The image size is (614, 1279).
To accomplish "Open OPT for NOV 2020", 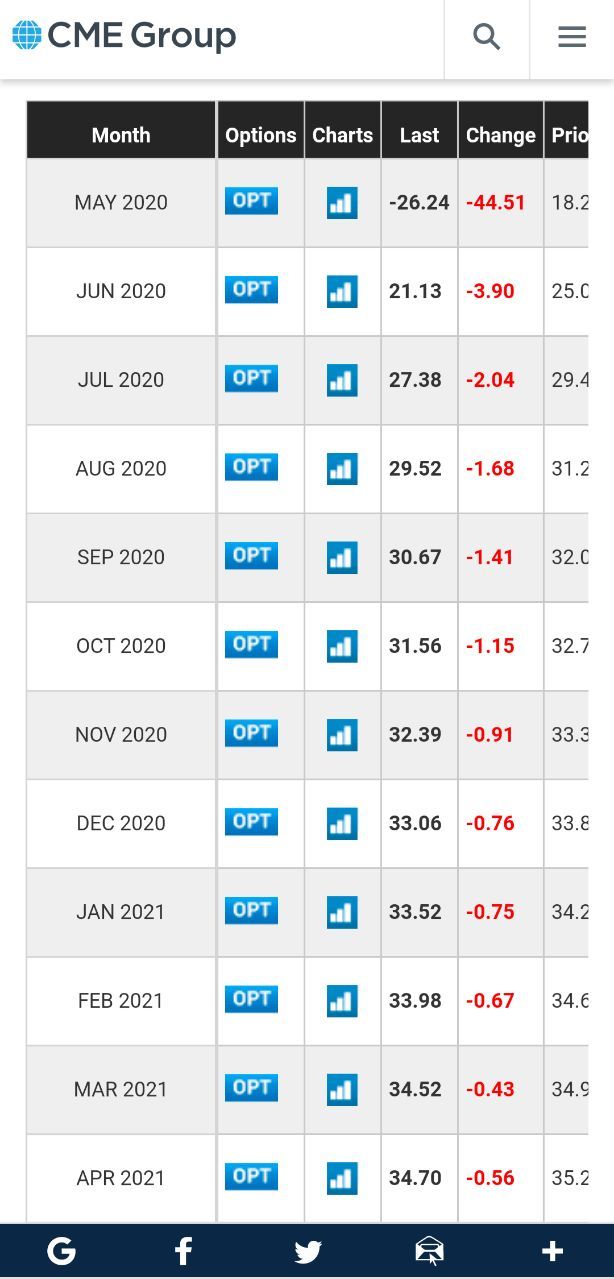I will point(251,733).
